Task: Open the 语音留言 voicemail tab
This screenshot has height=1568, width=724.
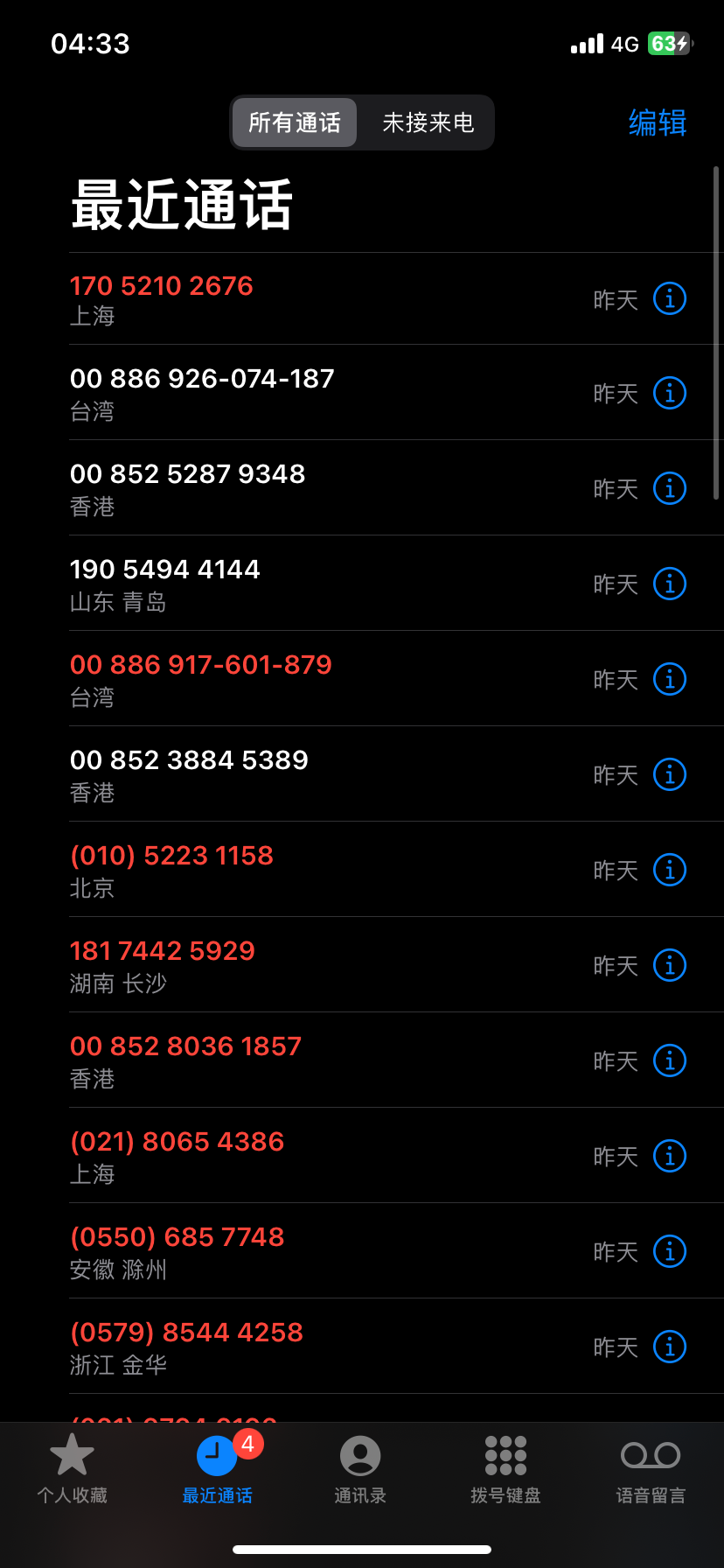Action: [x=651, y=1470]
